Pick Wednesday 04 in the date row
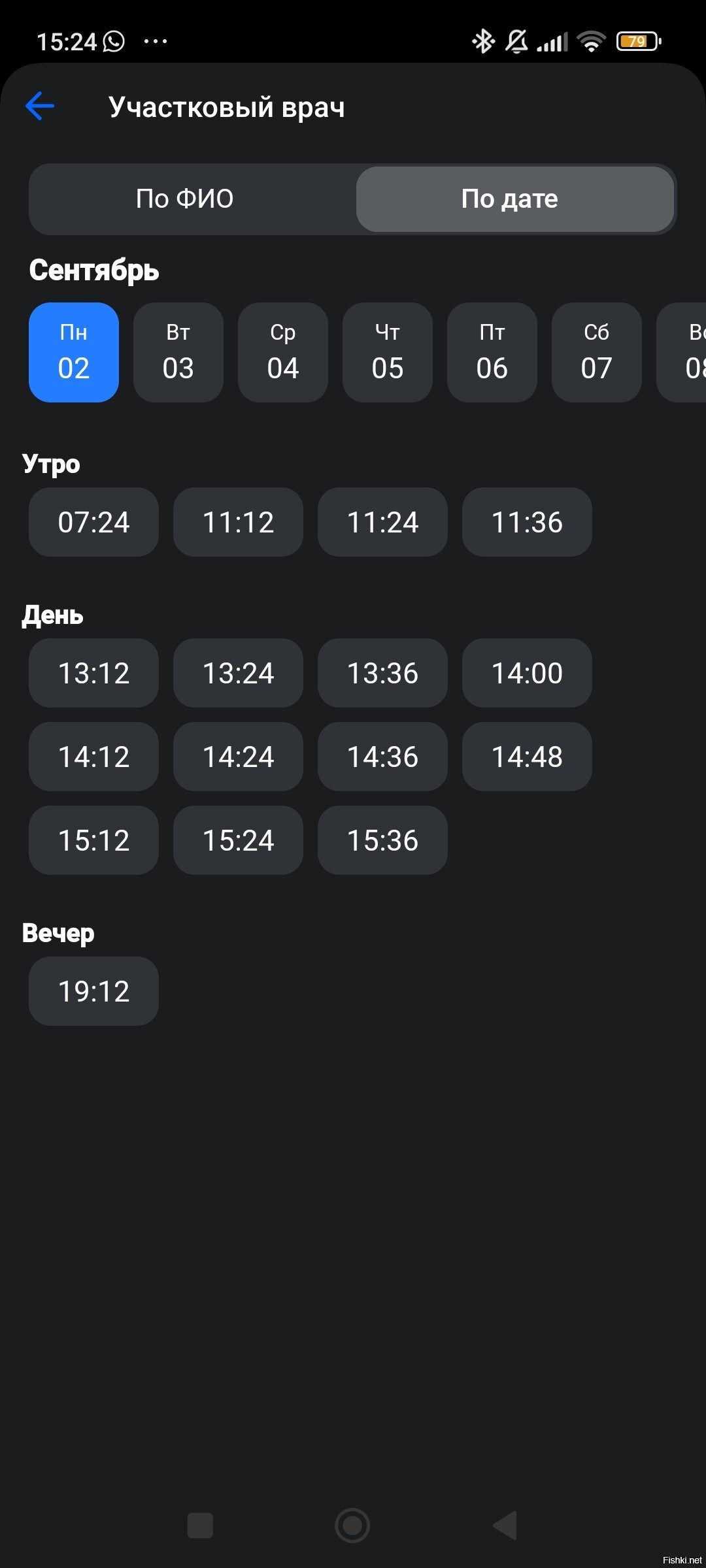Viewport: 706px width, 1568px height. click(283, 352)
